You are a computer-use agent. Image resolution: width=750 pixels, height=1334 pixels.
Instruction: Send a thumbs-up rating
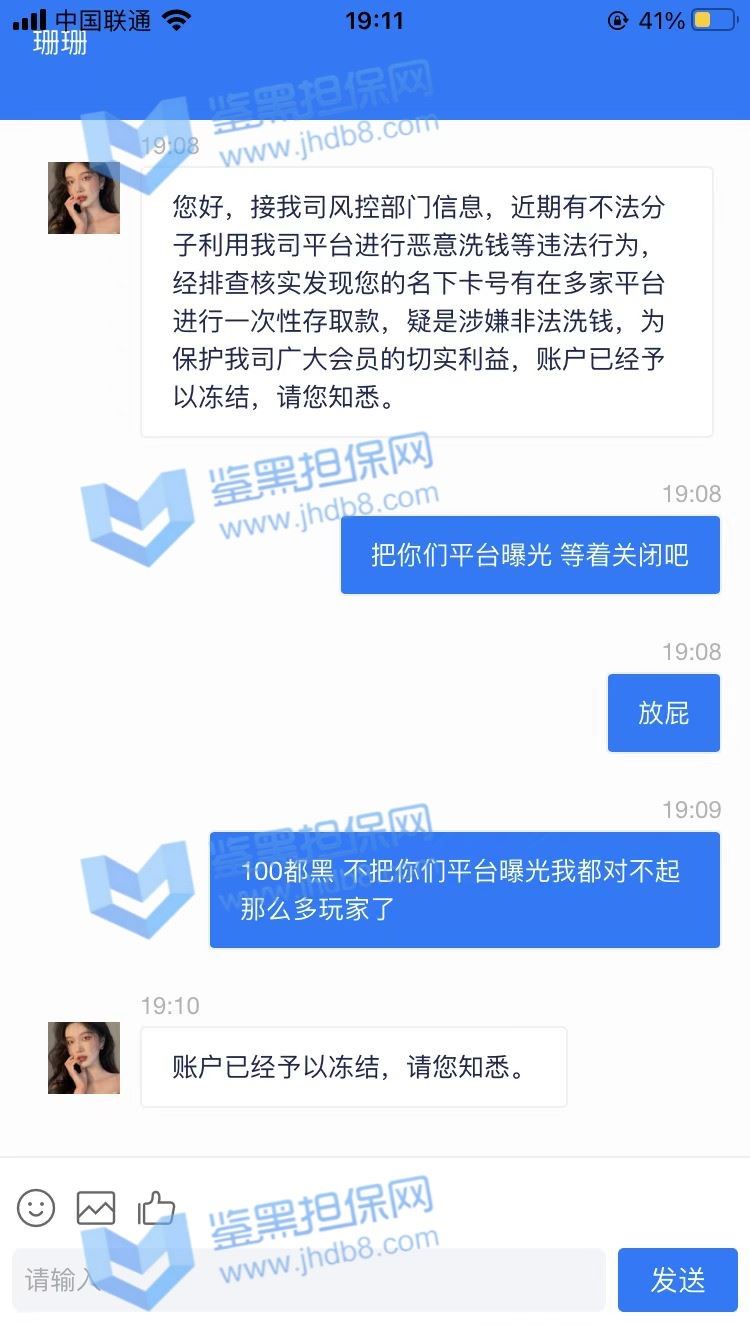coord(157,1208)
